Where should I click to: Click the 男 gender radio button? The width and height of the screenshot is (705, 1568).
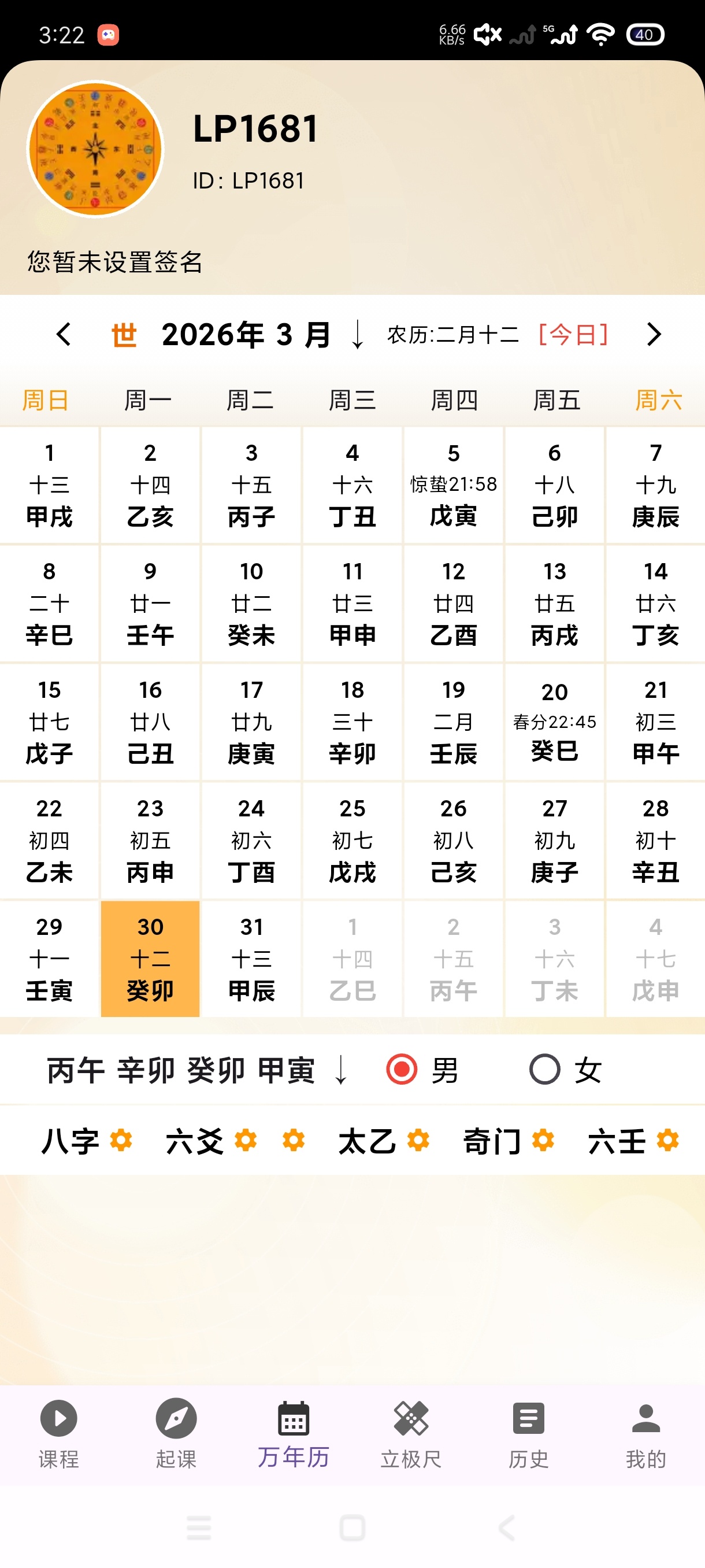pyautogui.click(x=403, y=1068)
